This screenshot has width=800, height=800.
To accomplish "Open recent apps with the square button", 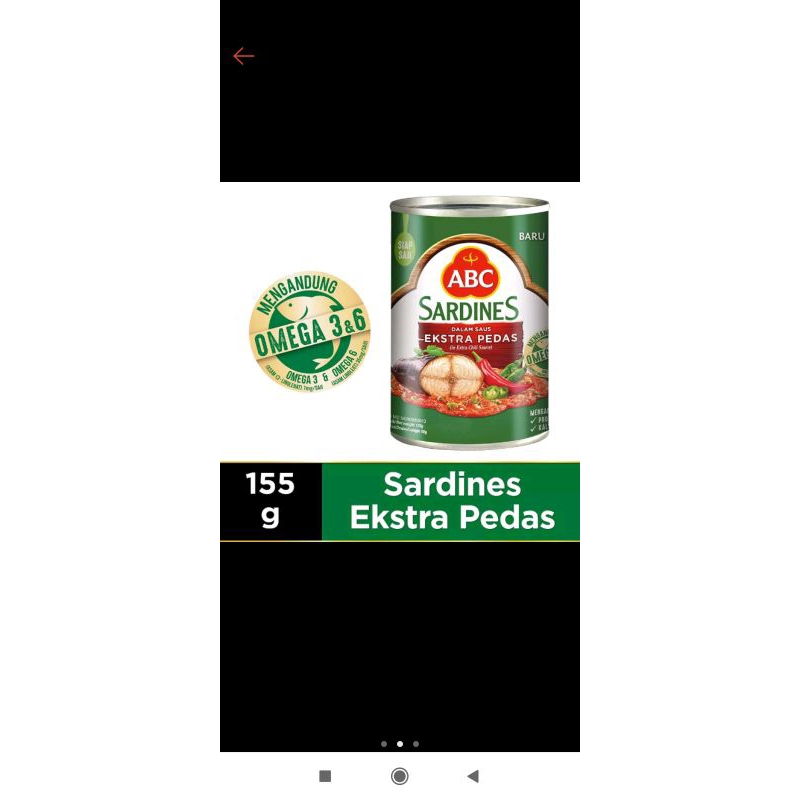I will click(x=325, y=776).
